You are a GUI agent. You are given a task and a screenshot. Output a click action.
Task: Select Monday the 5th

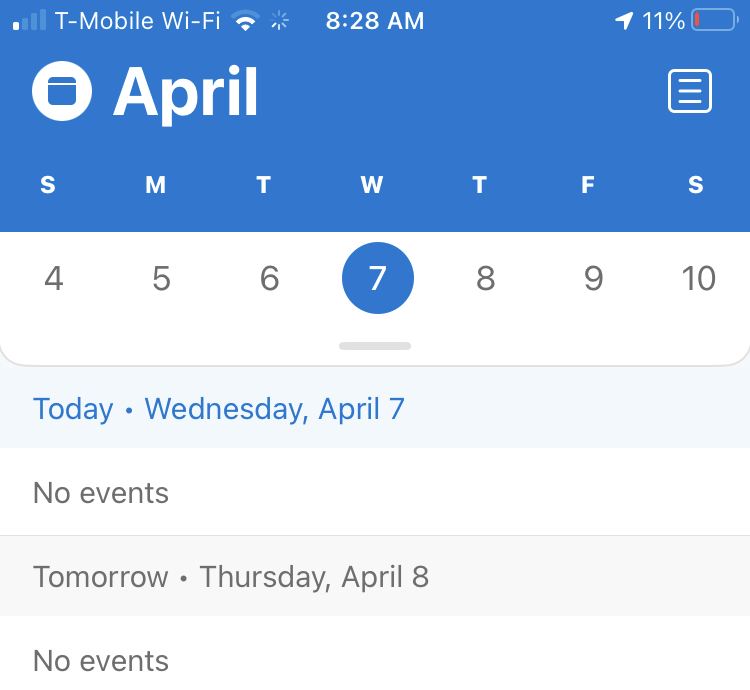[162, 278]
